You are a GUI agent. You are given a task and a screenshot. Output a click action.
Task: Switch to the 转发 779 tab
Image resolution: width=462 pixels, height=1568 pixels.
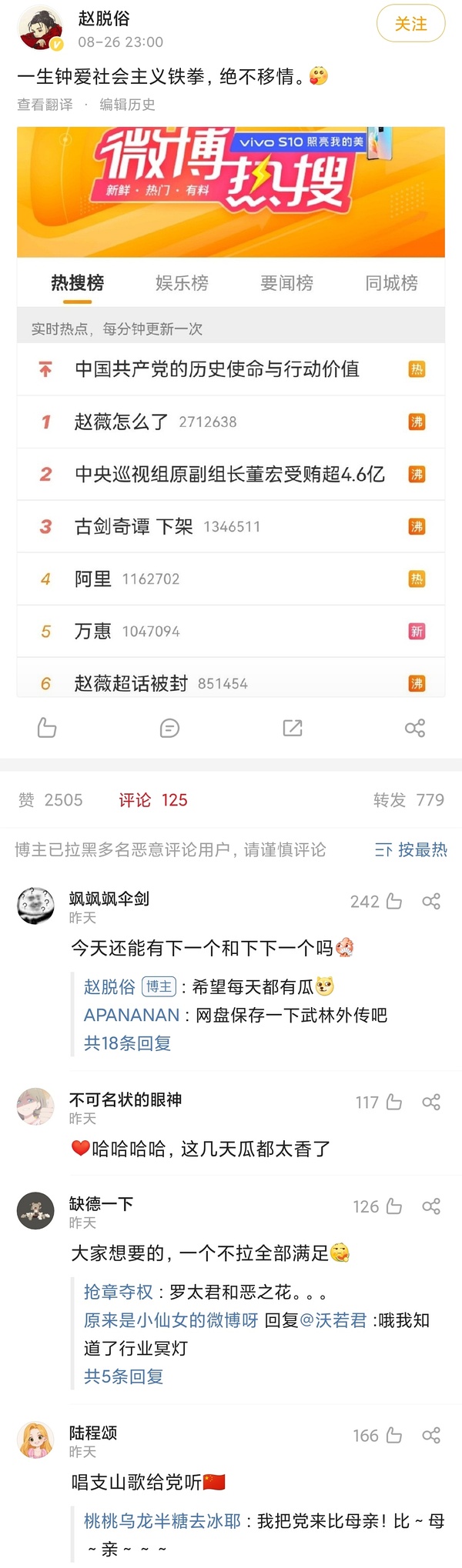point(408,800)
